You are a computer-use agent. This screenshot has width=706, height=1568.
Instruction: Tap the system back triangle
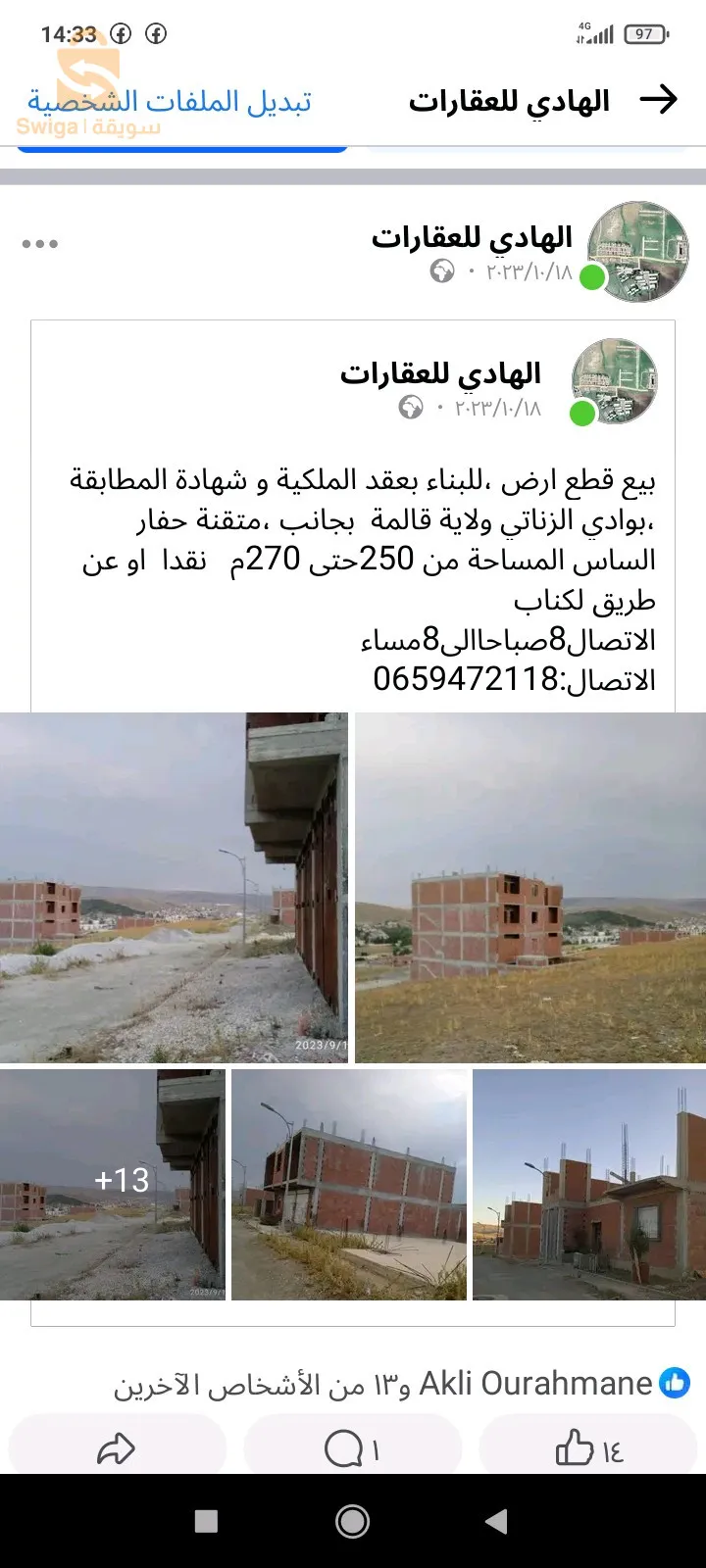[x=497, y=1521]
